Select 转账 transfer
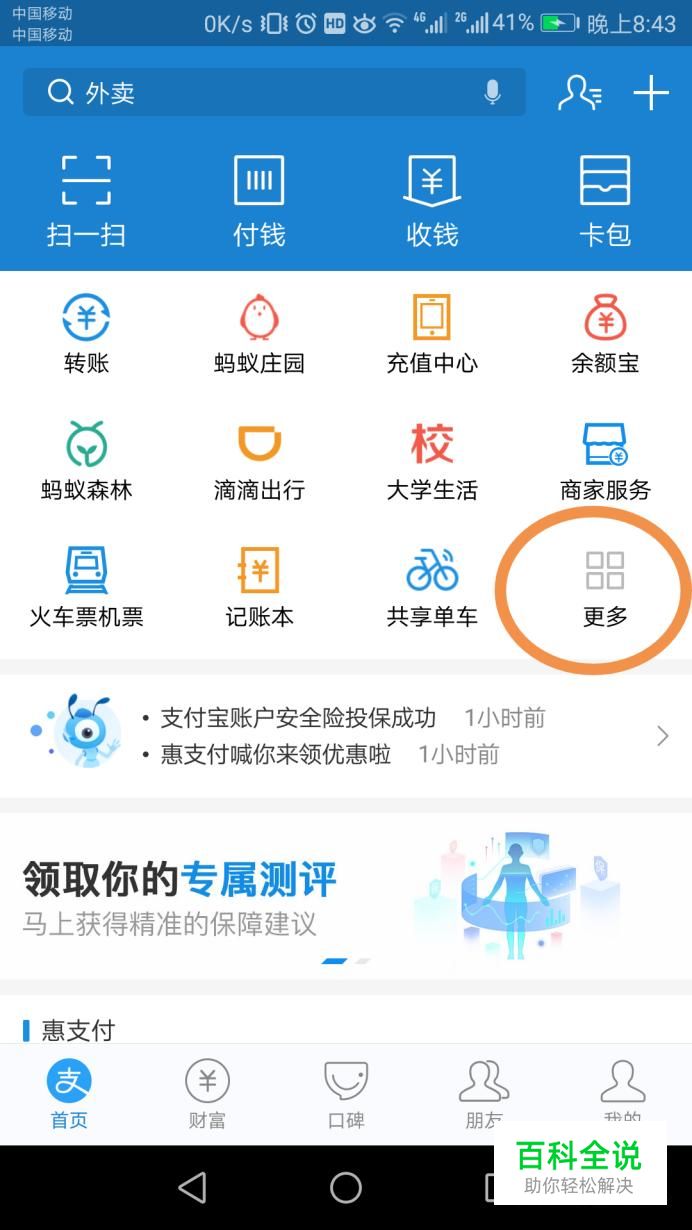692x1230 pixels. (86, 335)
